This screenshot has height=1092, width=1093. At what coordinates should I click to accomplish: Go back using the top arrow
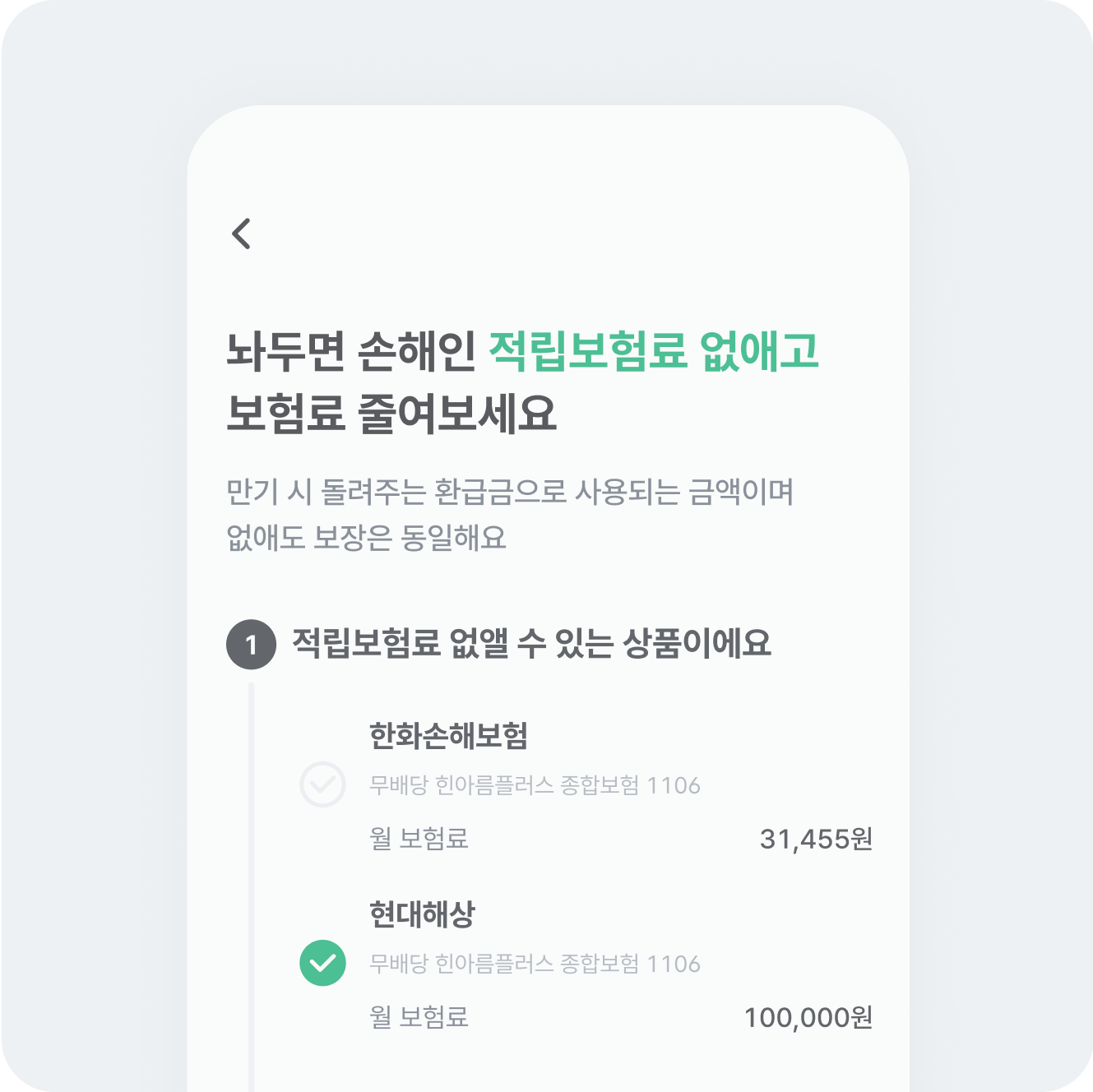[x=241, y=234]
